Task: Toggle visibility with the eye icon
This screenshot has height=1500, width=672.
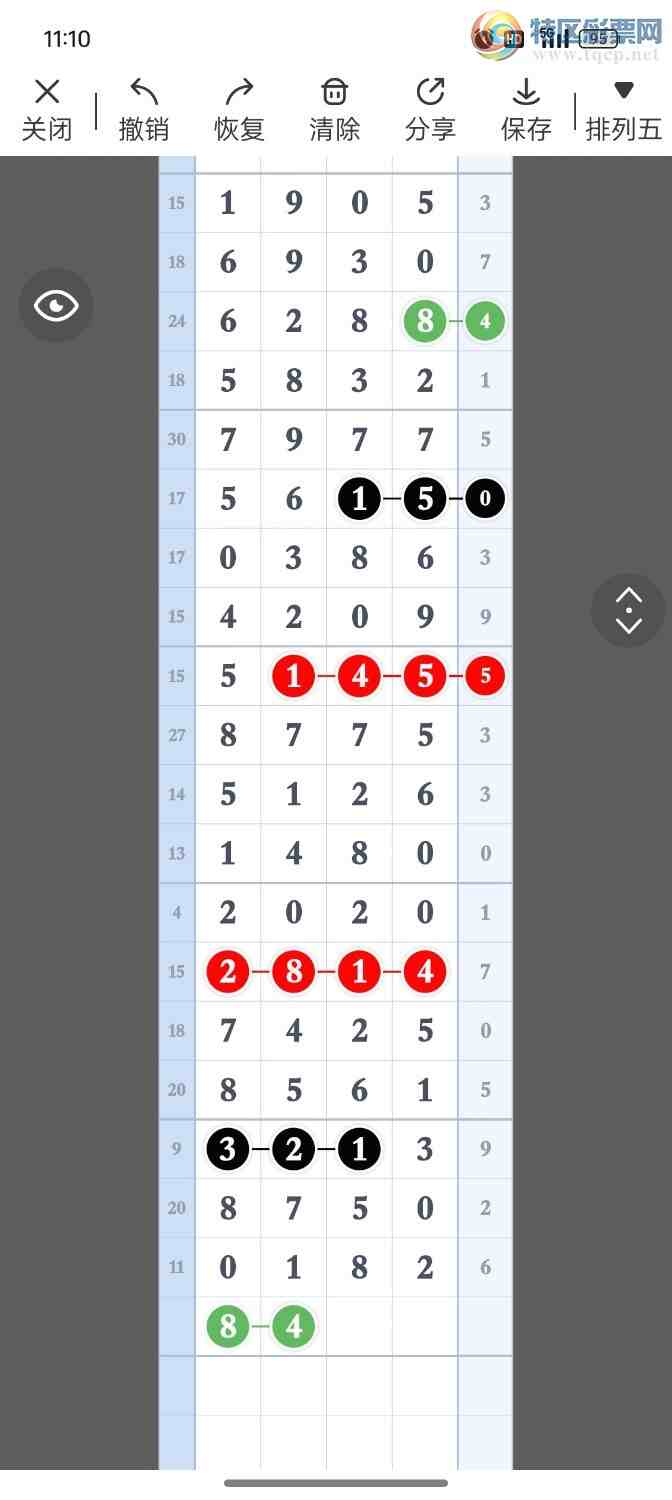Action: (56, 305)
